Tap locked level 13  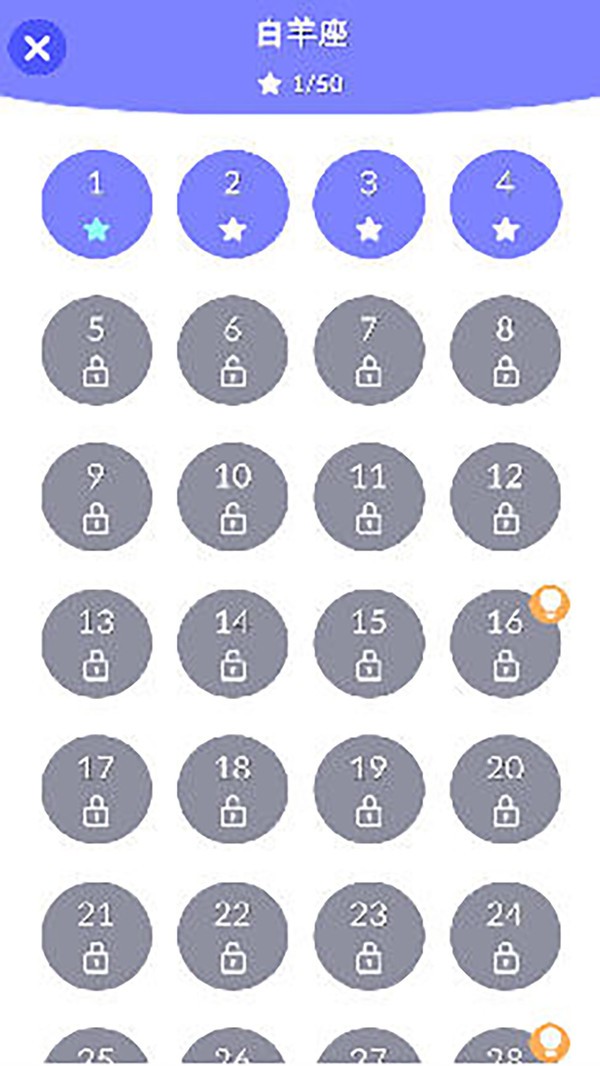coord(96,644)
